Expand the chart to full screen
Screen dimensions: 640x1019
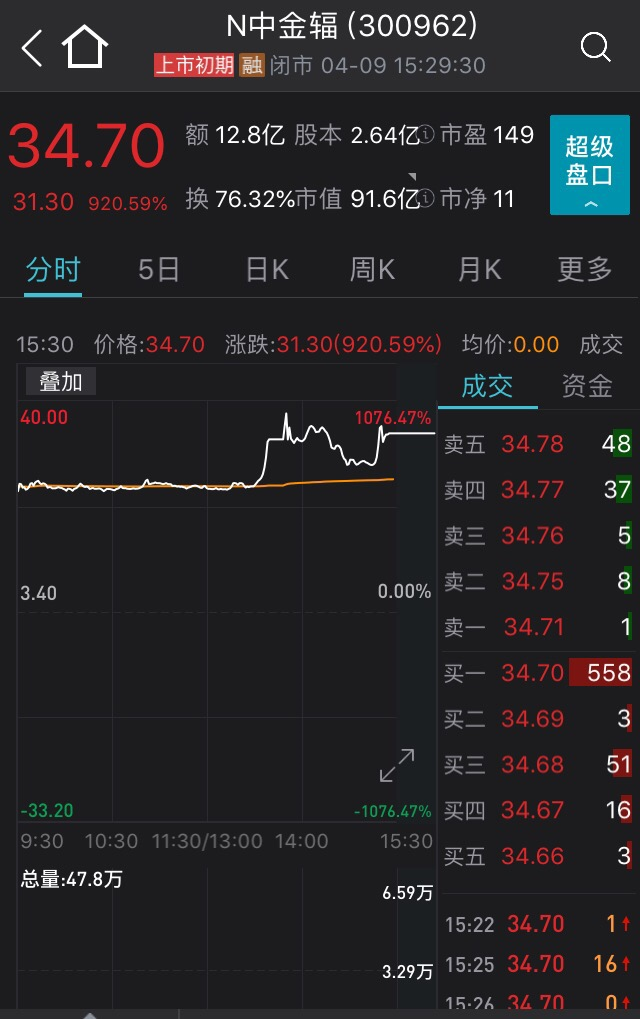(x=397, y=766)
